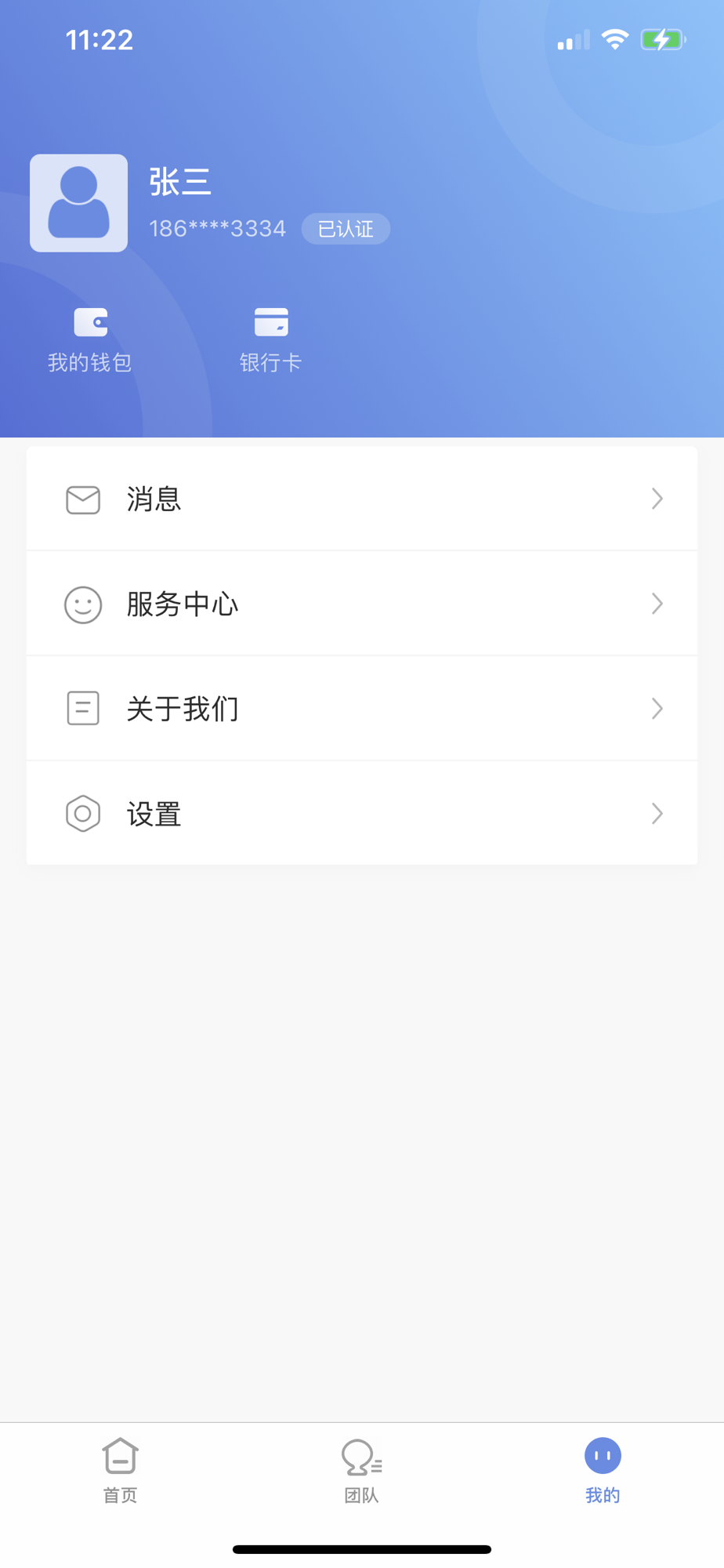Open the 关于我们 about us row
This screenshot has width=724, height=1568.
click(362, 709)
